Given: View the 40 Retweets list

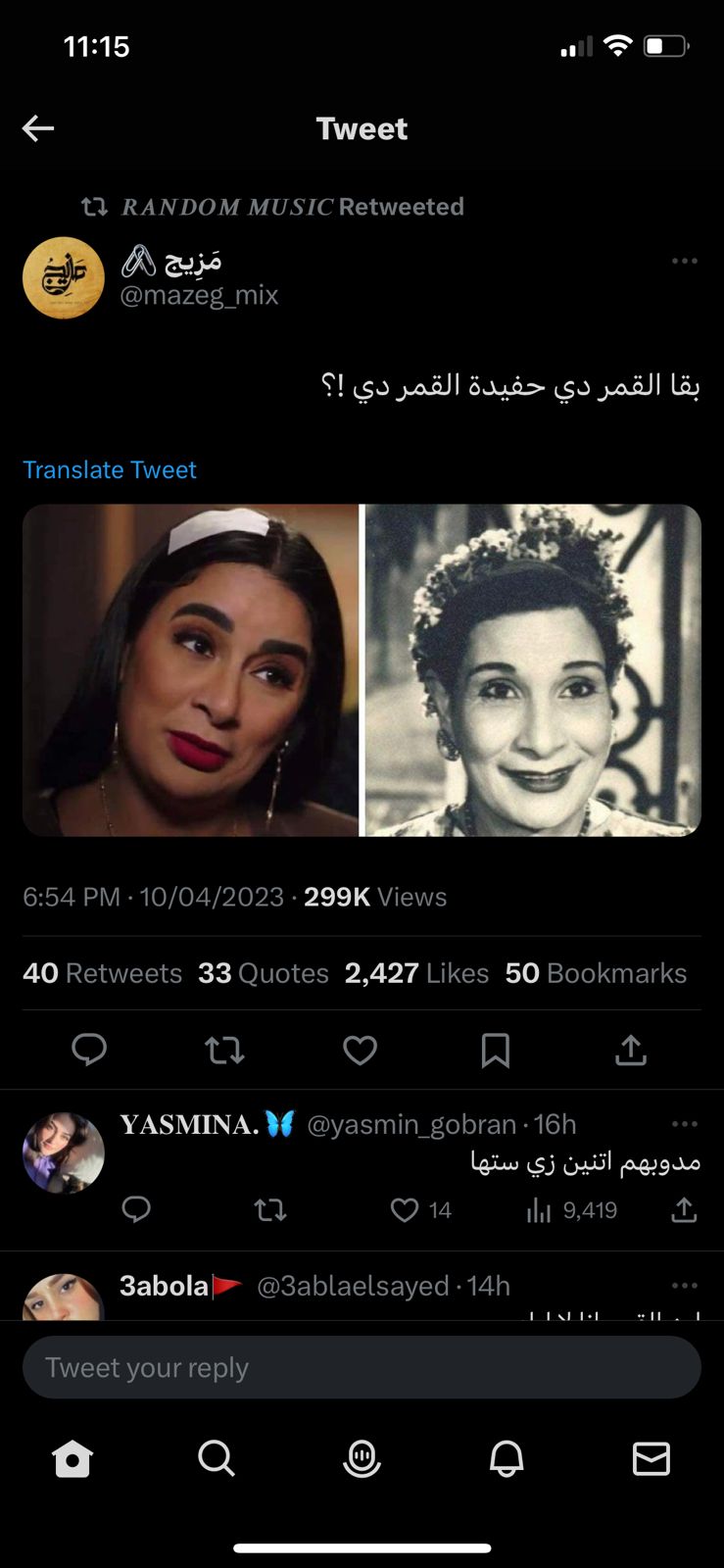Looking at the screenshot, I should click(x=102, y=973).
